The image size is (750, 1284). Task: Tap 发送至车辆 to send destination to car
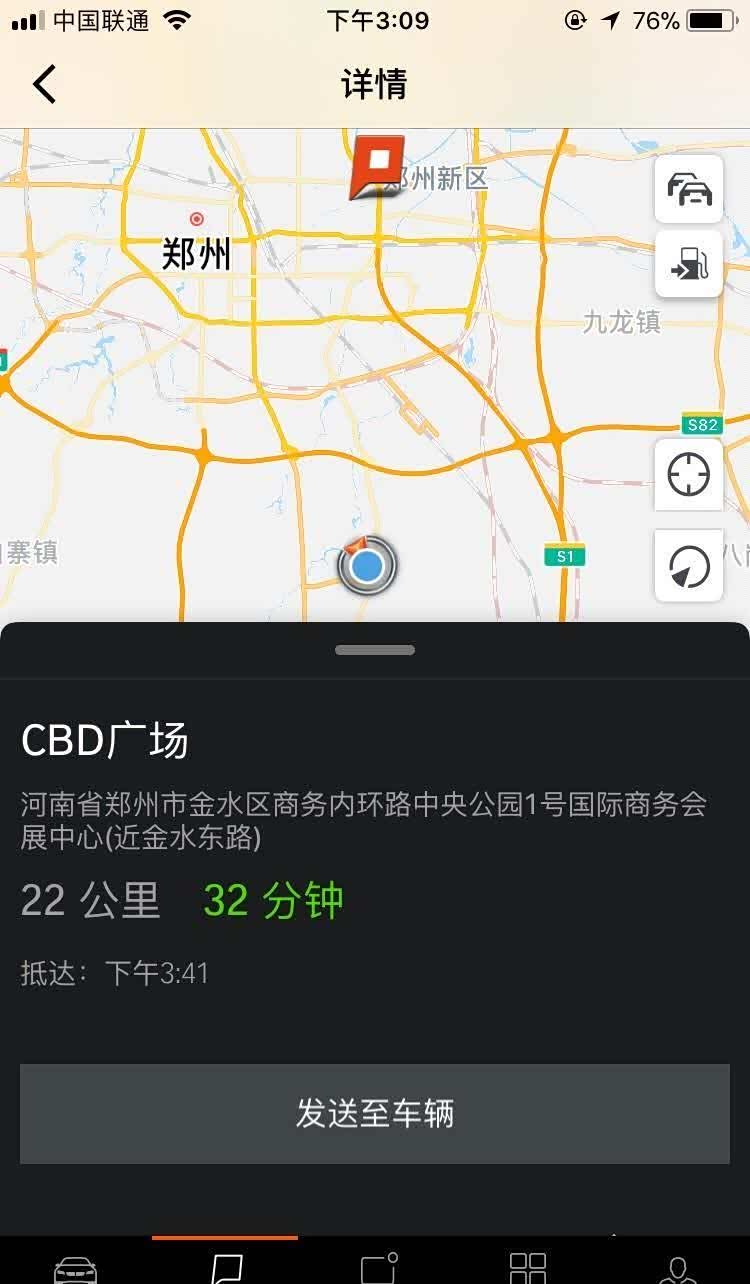click(375, 1113)
